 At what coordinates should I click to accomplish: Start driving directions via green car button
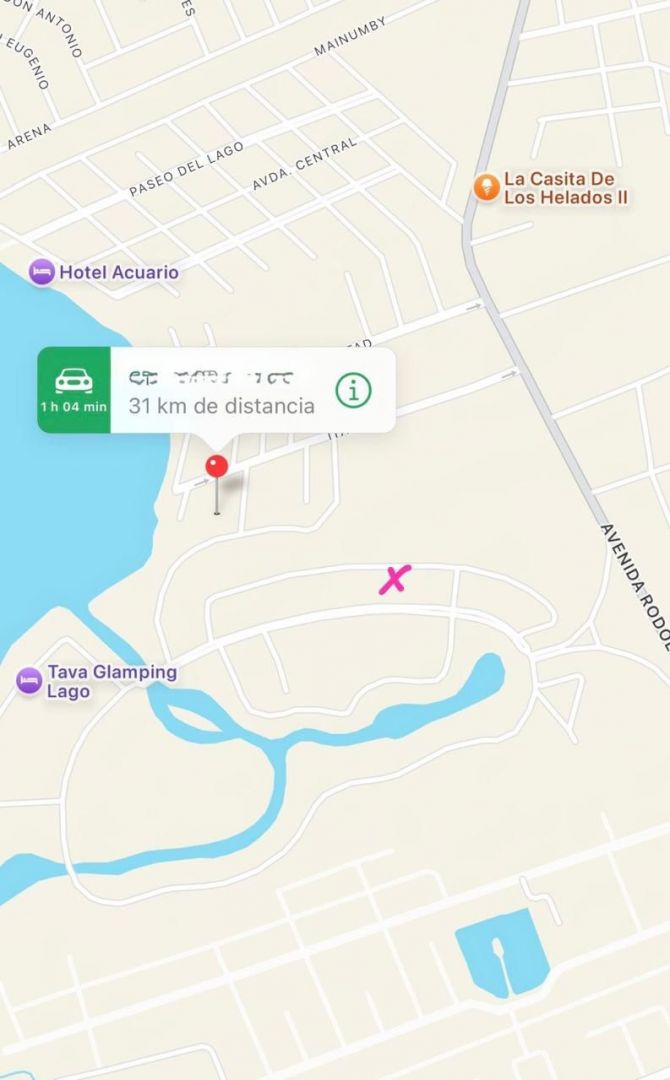[74, 389]
